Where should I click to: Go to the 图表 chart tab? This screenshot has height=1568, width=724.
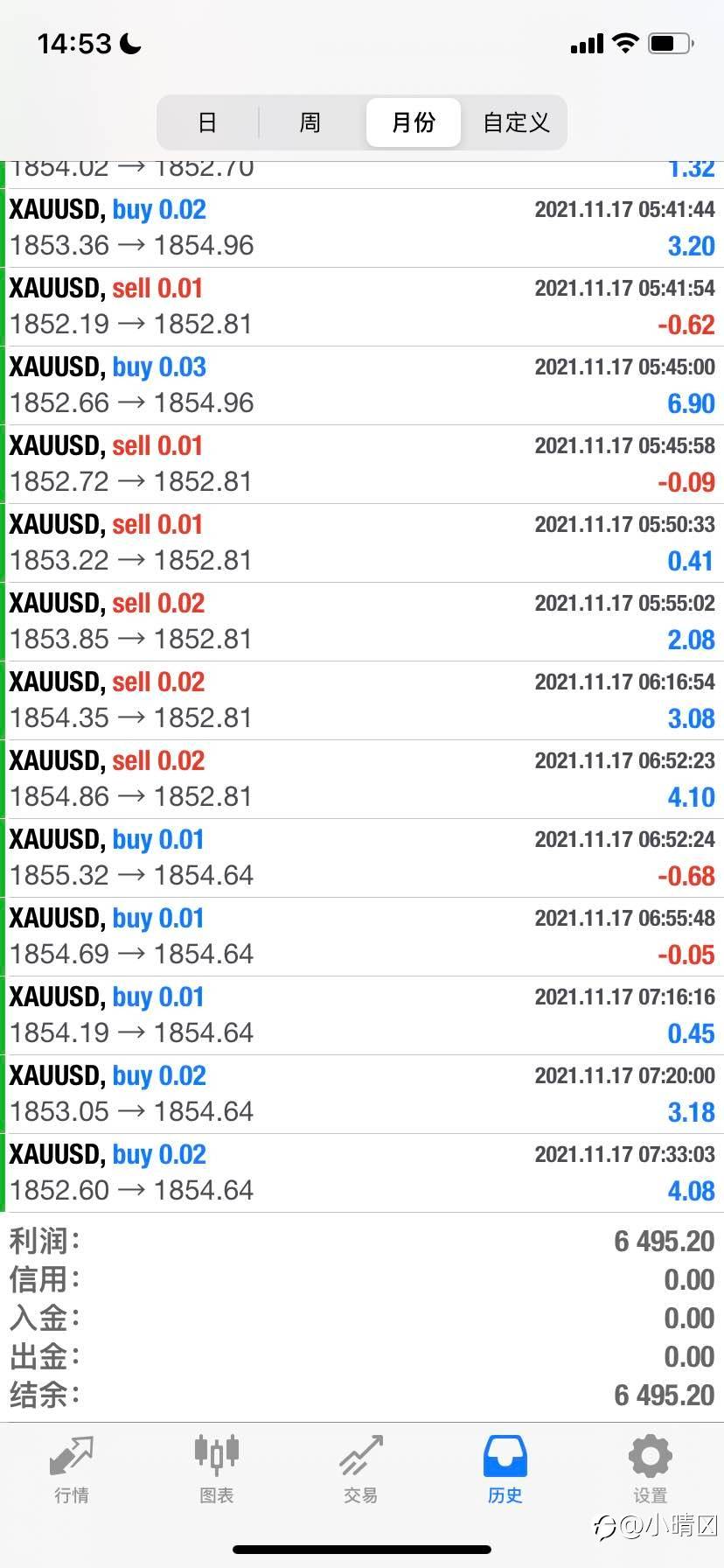click(216, 1469)
